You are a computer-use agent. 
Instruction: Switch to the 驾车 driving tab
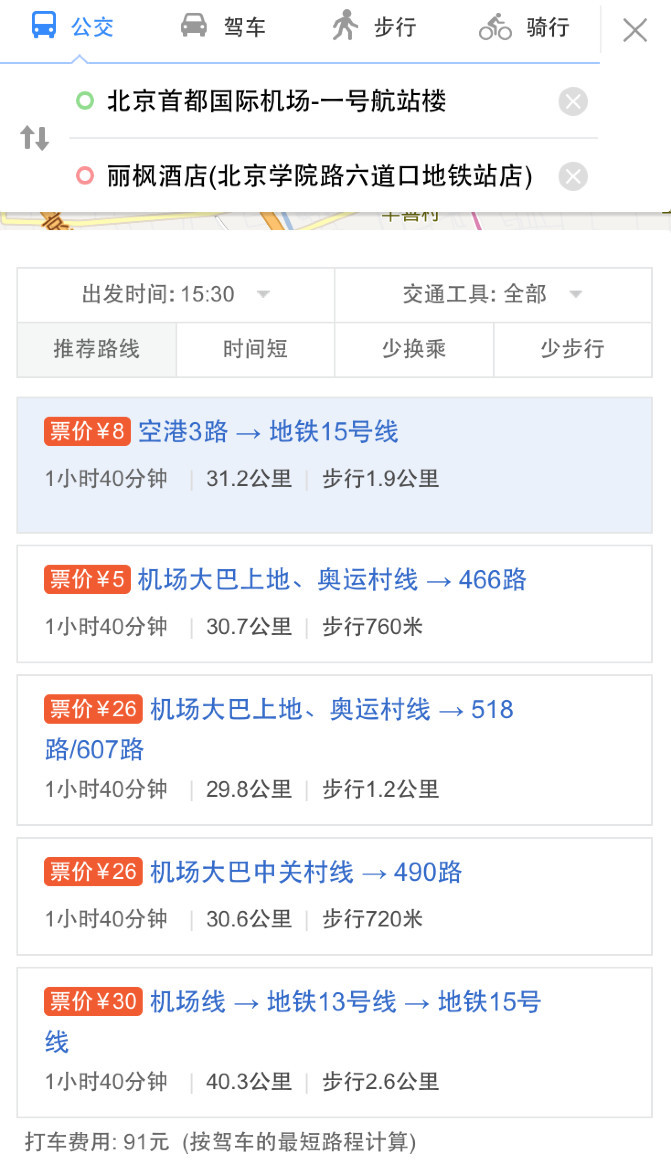pos(223,27)
